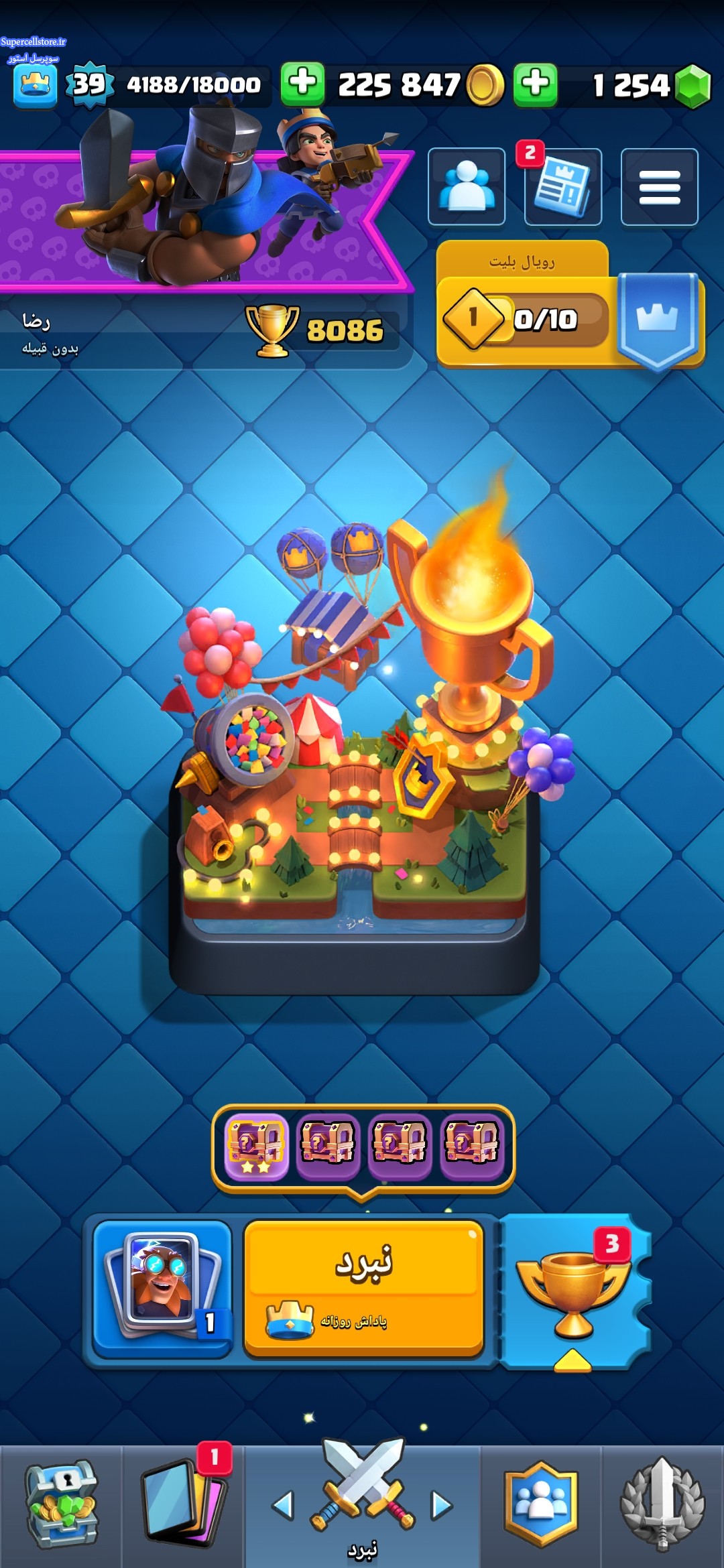Buy gems with the plus button

[x=535, y=84]
